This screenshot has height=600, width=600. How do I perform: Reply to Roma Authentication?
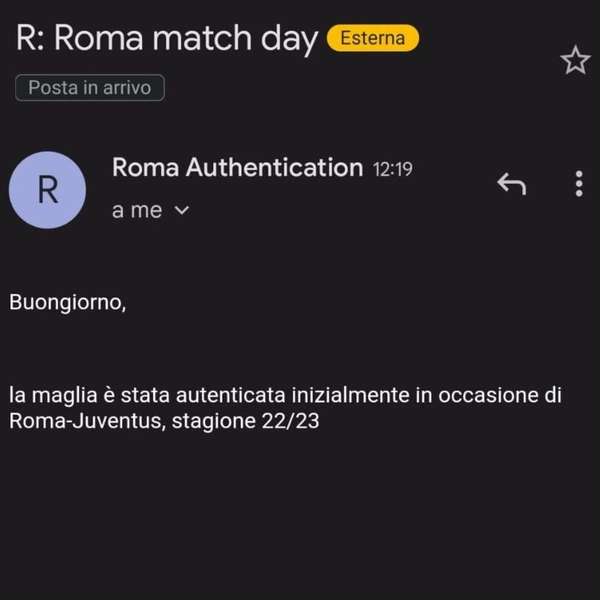pos(511,183)
